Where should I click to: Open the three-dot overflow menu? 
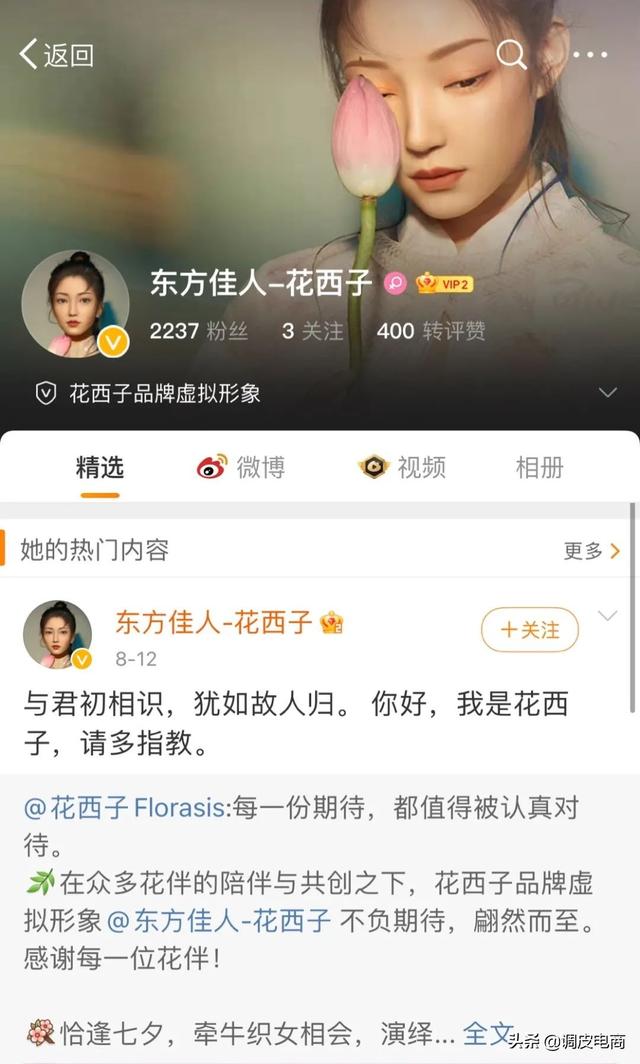click(590, 54)
